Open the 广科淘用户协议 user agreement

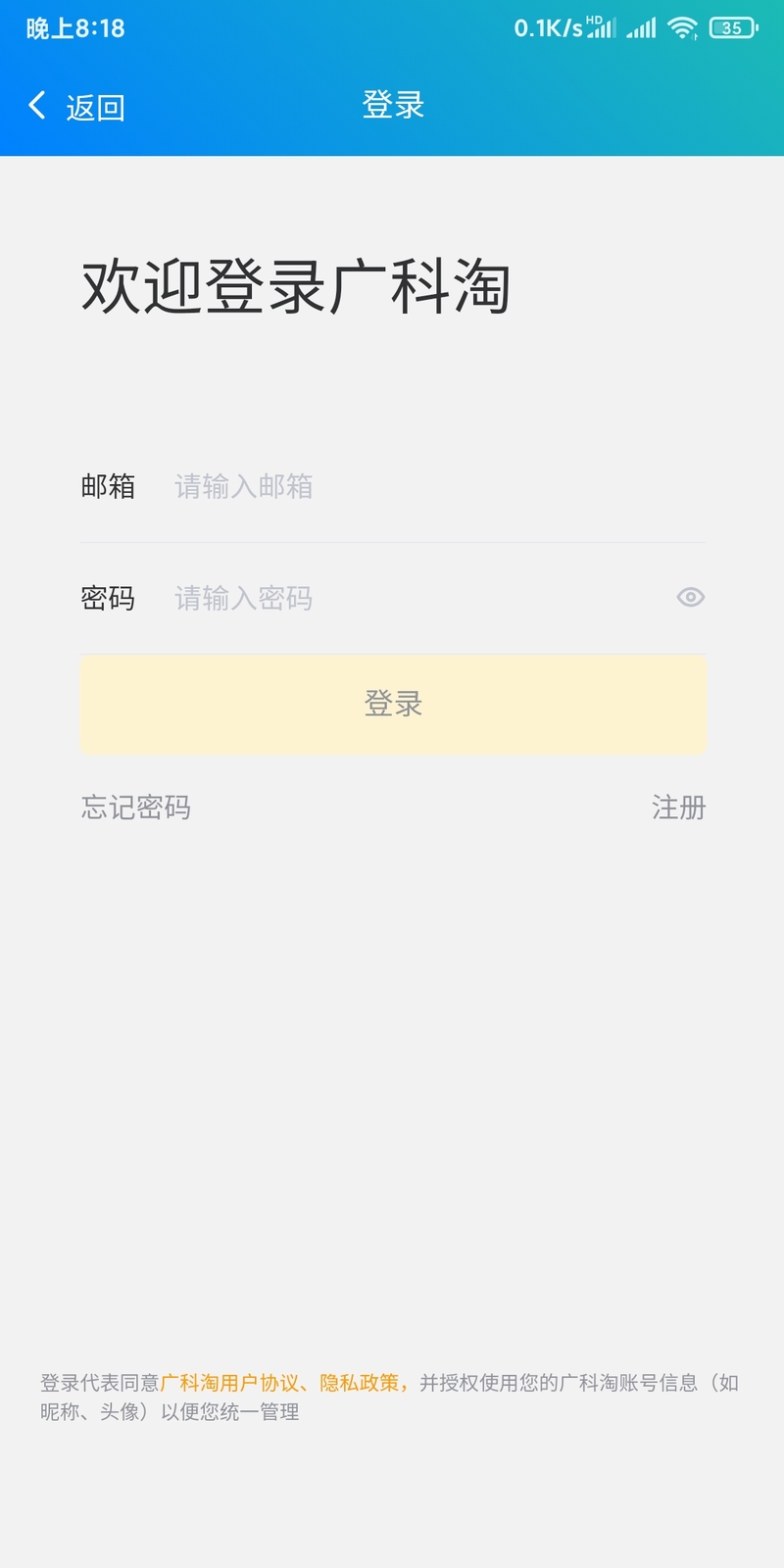click(229, 1383)
